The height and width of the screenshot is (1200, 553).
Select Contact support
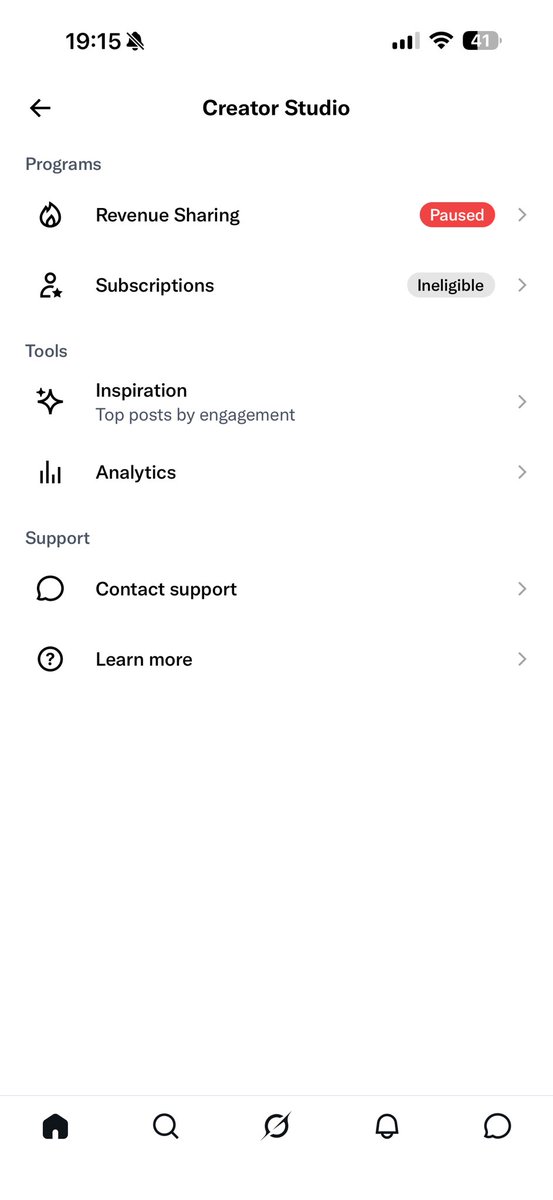(x=276, y=589)
